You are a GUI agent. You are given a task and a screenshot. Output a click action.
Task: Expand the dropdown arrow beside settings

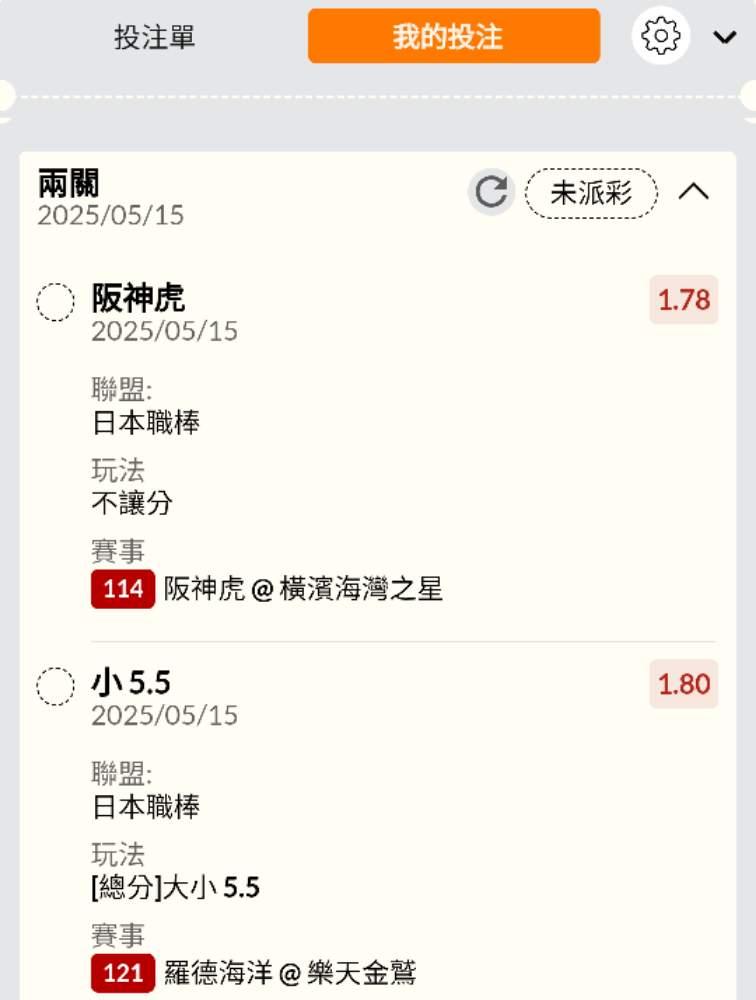[724, 38]
